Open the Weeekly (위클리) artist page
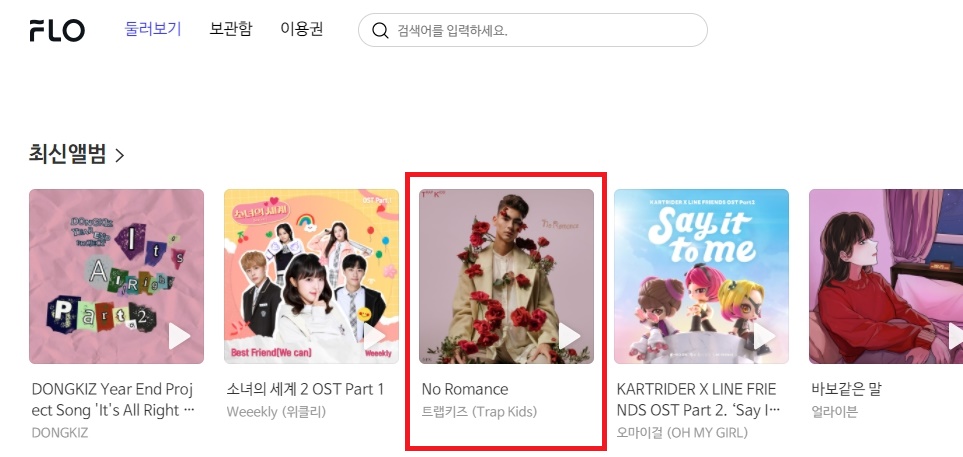 (x=276, y=412)
